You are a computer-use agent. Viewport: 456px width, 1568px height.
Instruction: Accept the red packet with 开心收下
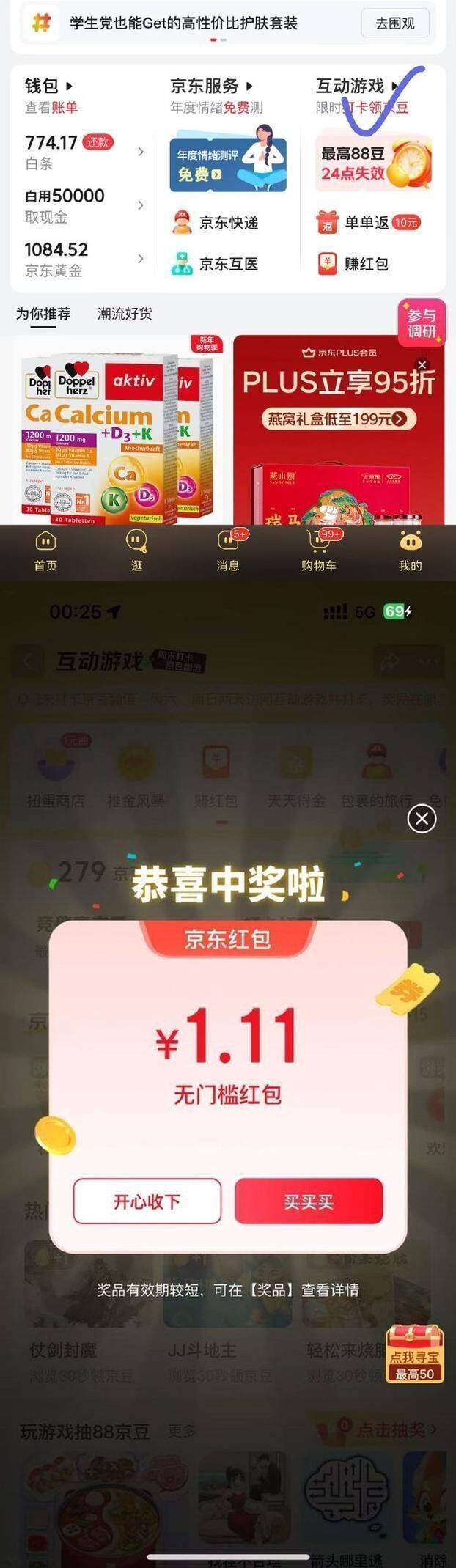click(147, 1201)
